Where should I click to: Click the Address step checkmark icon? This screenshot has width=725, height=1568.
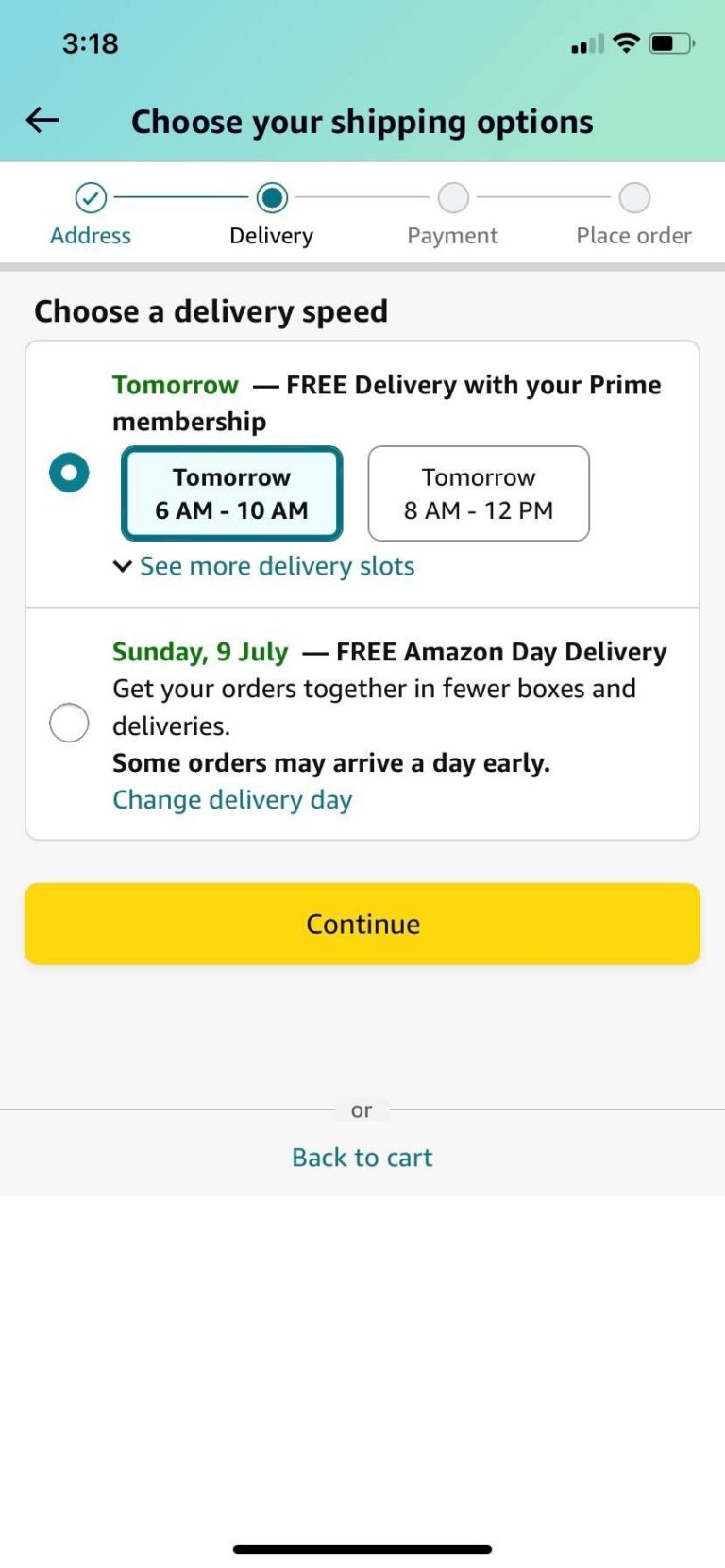[90, 198]
